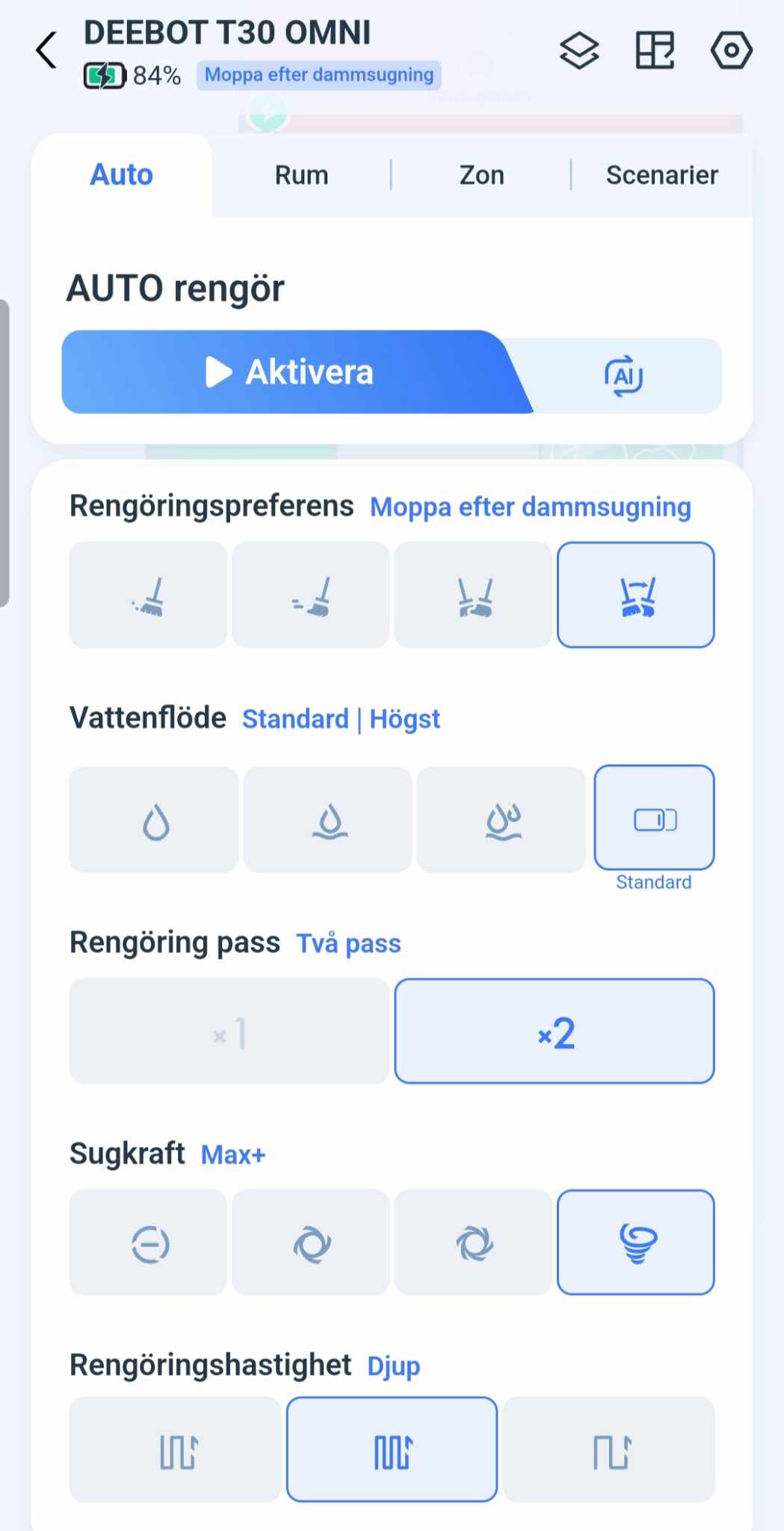This screenshot has height=1531, width=784.
Task: Select the Standard water flow option
Action: pos(654,819)
